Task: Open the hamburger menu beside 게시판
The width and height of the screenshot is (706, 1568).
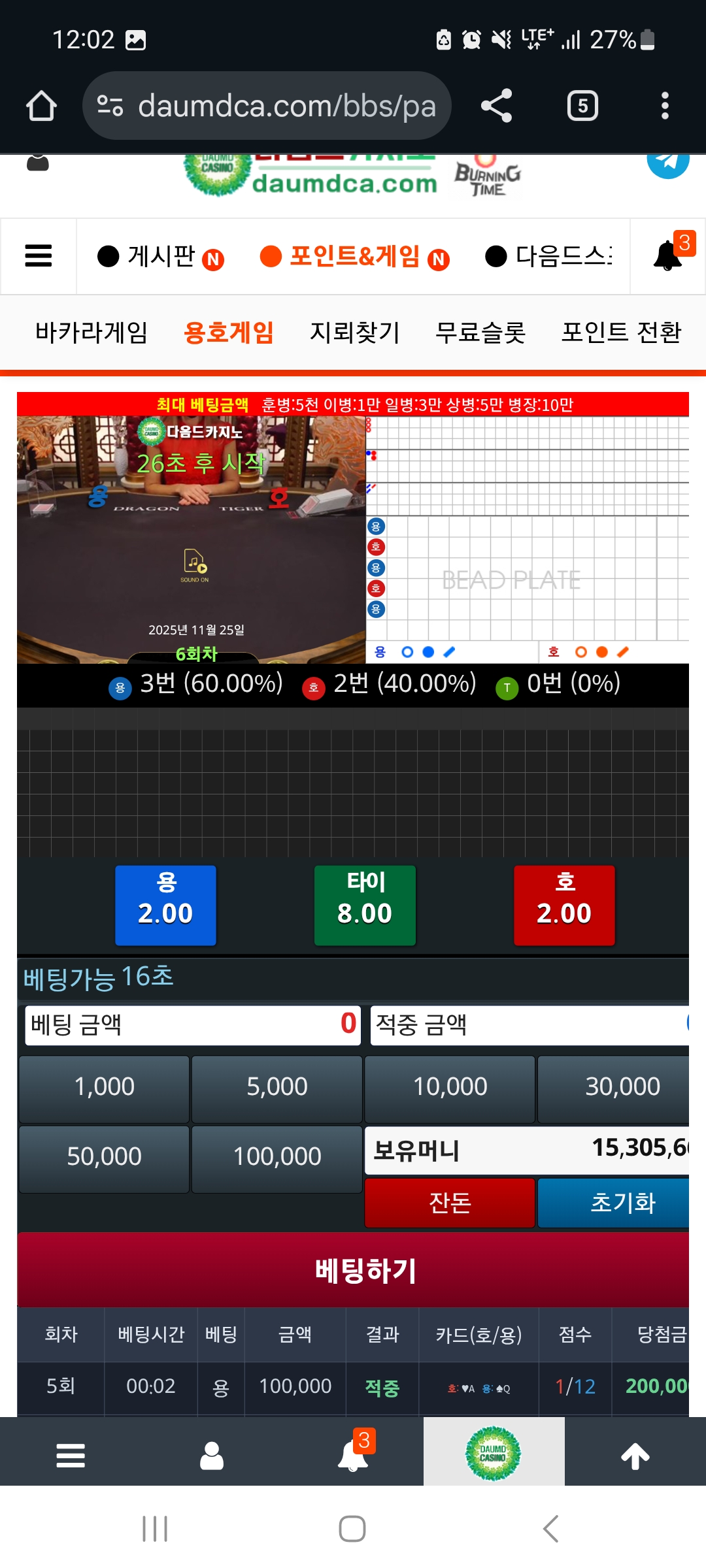Action: tap(39, 255)
